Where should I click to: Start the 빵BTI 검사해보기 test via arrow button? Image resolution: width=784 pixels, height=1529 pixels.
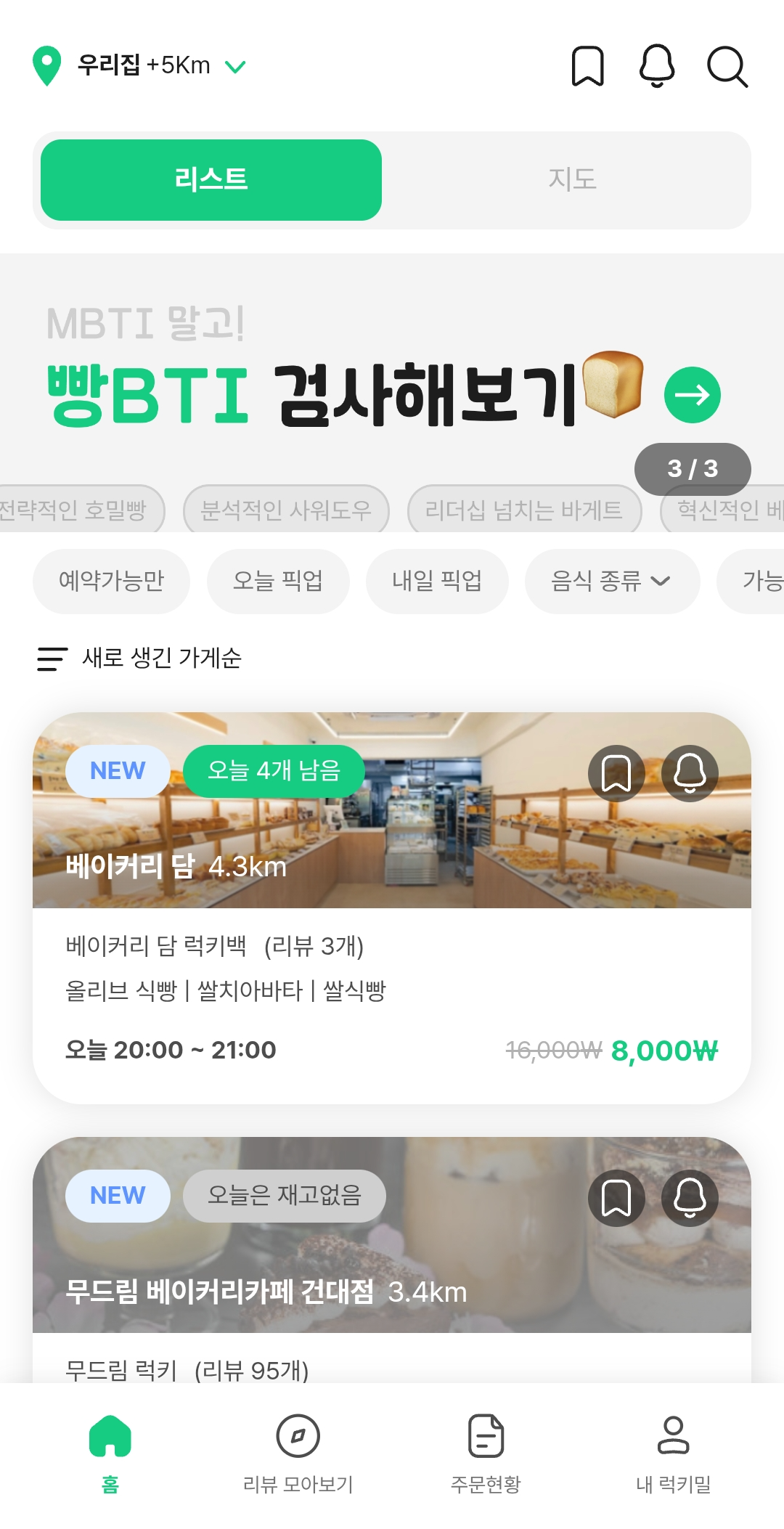[x=692, y=394]
